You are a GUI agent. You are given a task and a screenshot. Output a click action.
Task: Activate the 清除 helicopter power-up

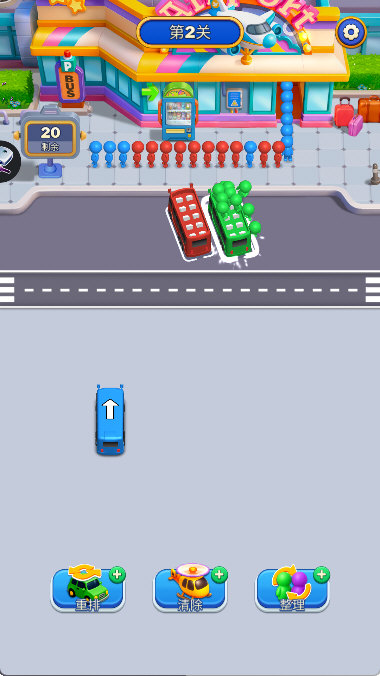(190, 588)
